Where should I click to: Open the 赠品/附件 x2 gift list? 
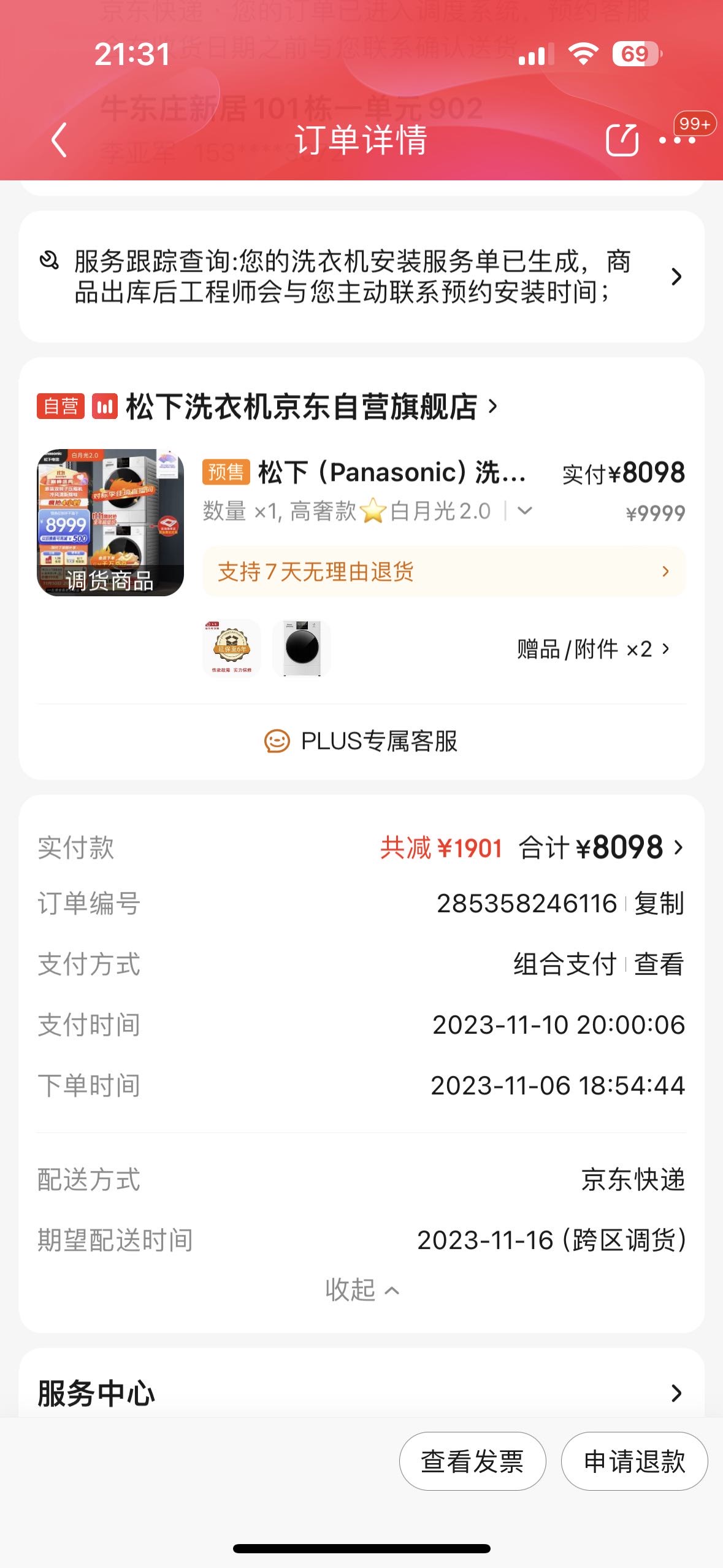(592, 648)
